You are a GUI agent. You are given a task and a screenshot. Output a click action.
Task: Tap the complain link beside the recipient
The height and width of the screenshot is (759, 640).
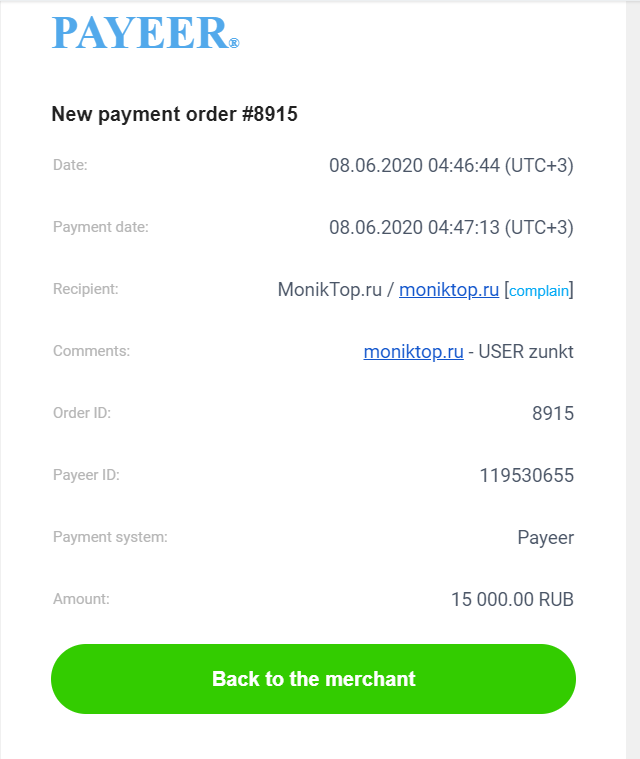click(x=539, y=291)
